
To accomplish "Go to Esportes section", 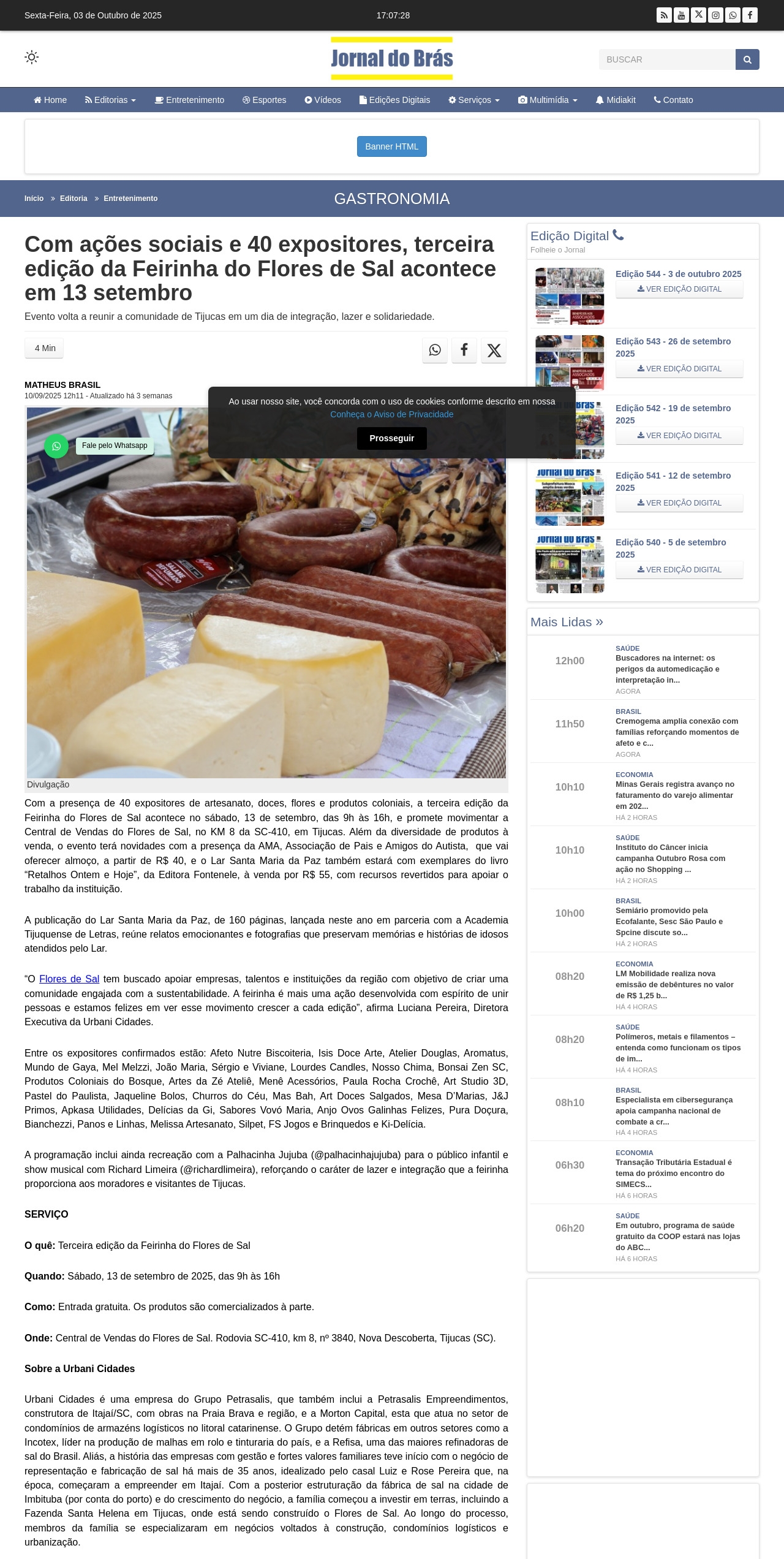I will click(x=264, y=100).
